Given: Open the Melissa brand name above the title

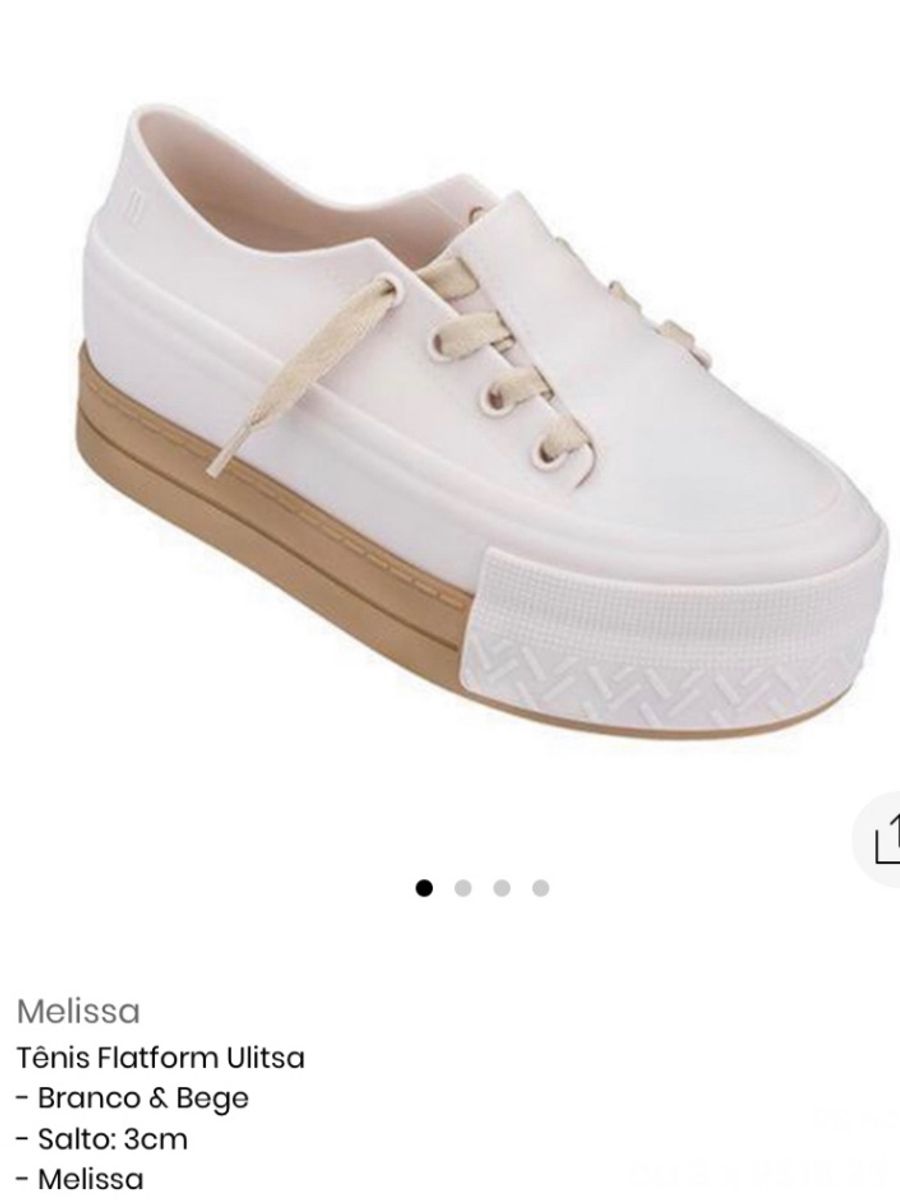Looking at the screenshot, I should 78,1011.
